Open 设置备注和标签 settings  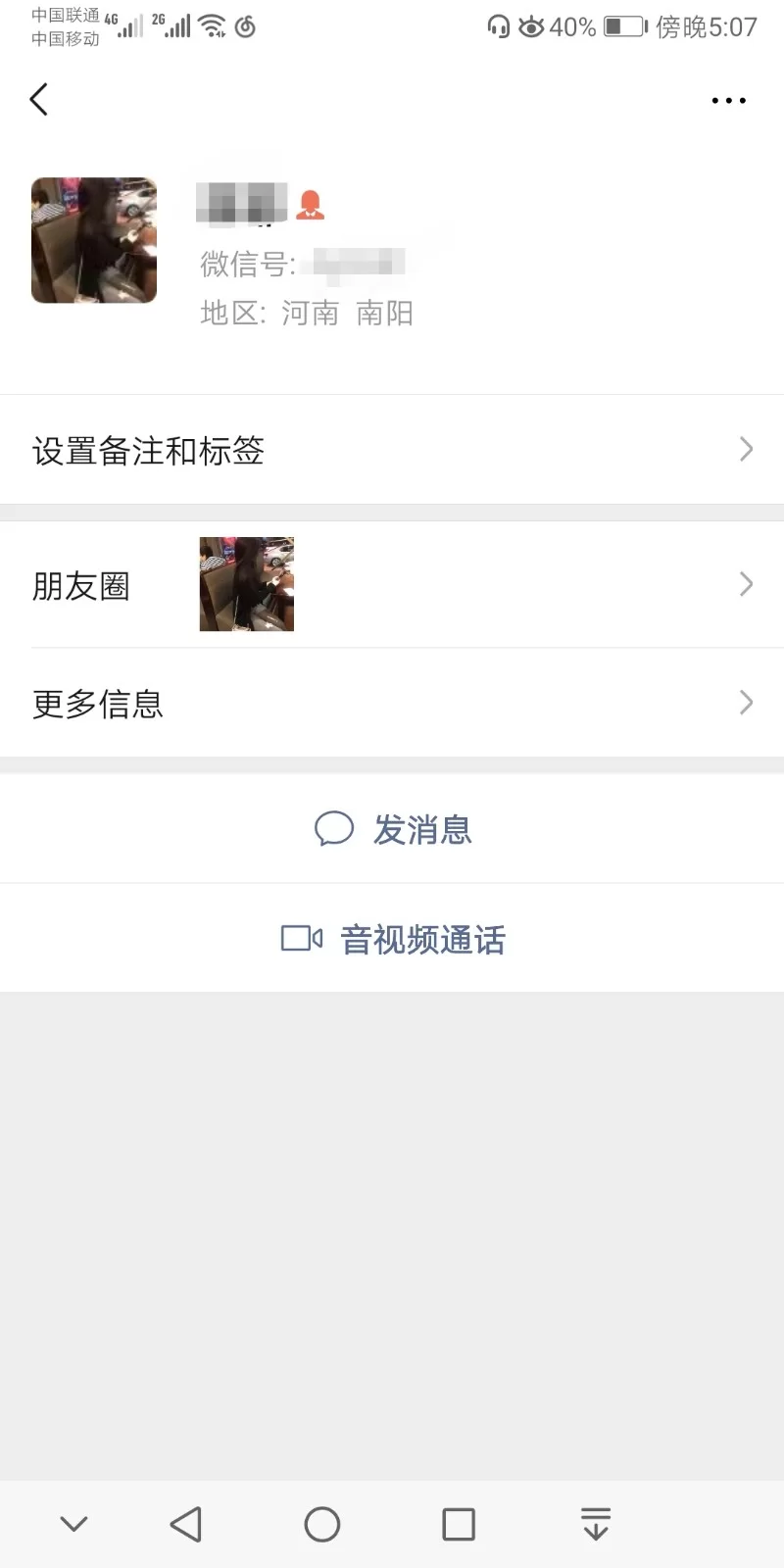(392, 450)
